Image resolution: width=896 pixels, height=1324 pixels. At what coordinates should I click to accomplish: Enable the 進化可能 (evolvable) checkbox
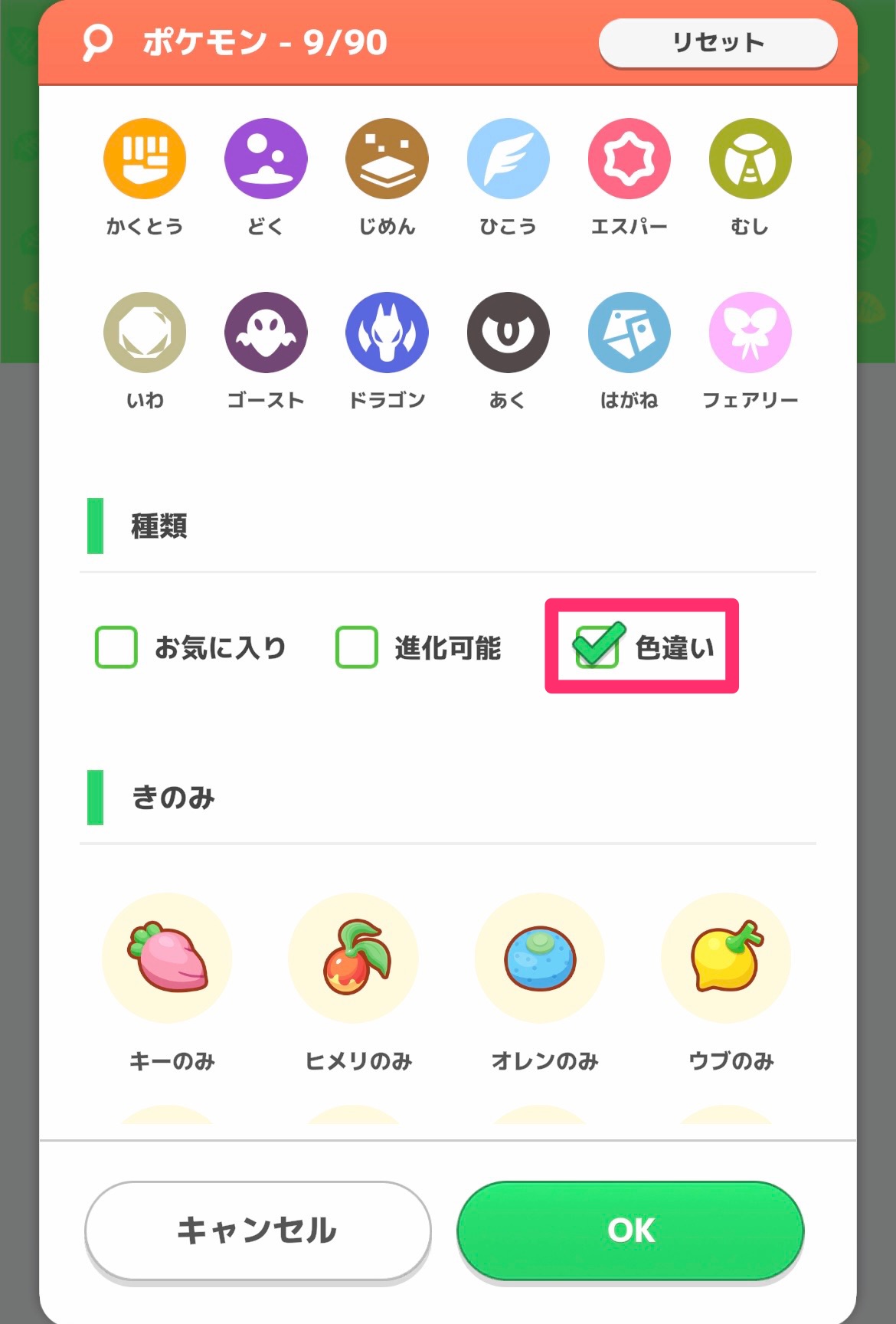355,647
